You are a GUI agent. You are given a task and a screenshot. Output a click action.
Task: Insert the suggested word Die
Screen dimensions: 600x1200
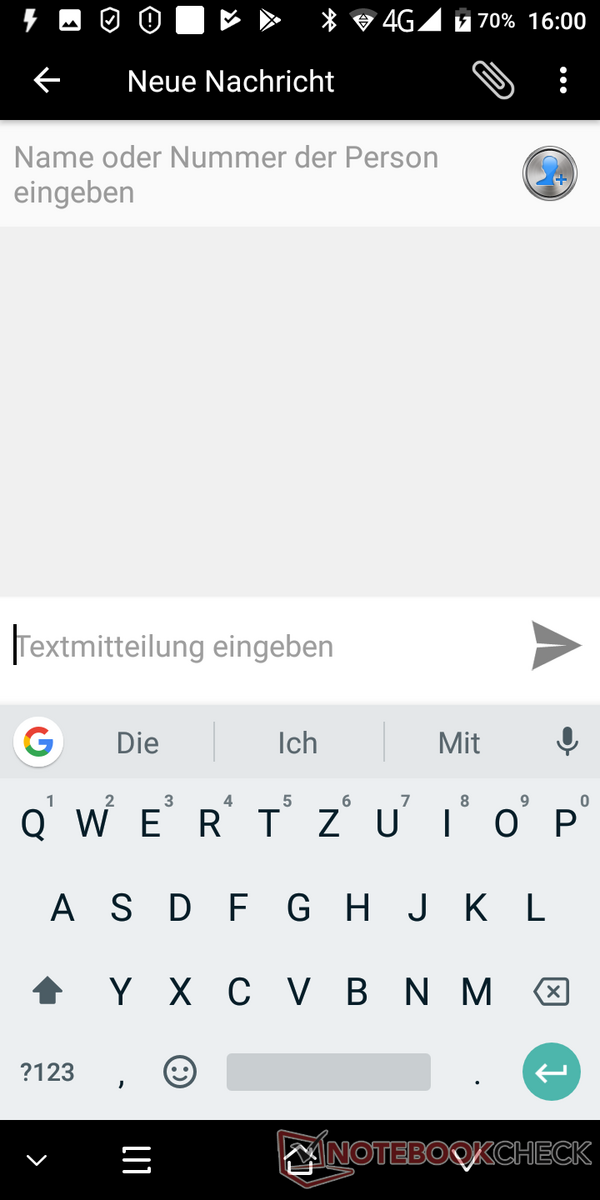[x=138, y=743]
